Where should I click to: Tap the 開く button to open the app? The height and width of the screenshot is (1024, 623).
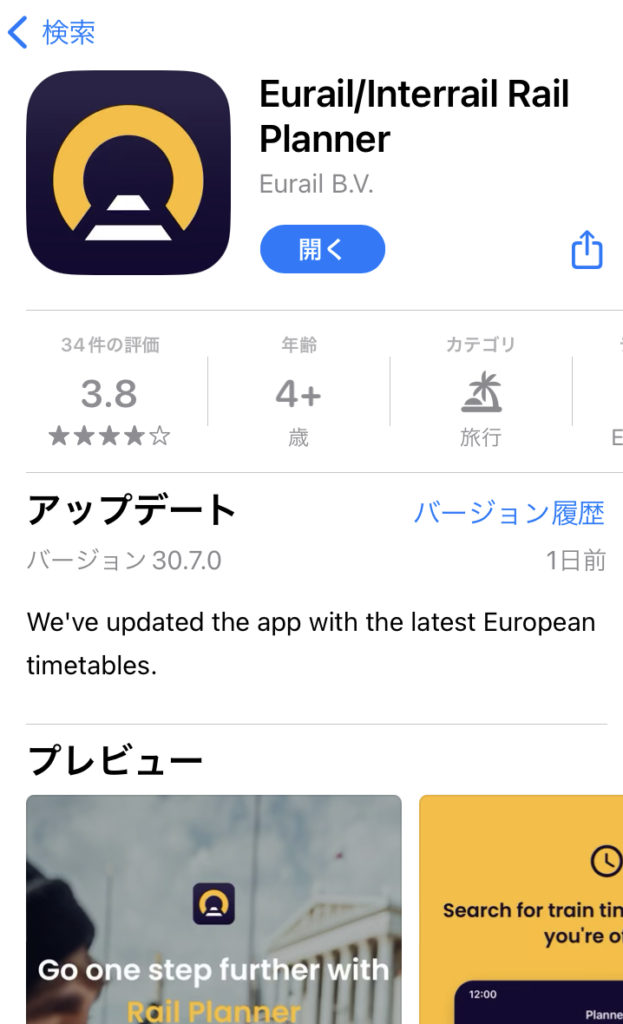(322, 249)
